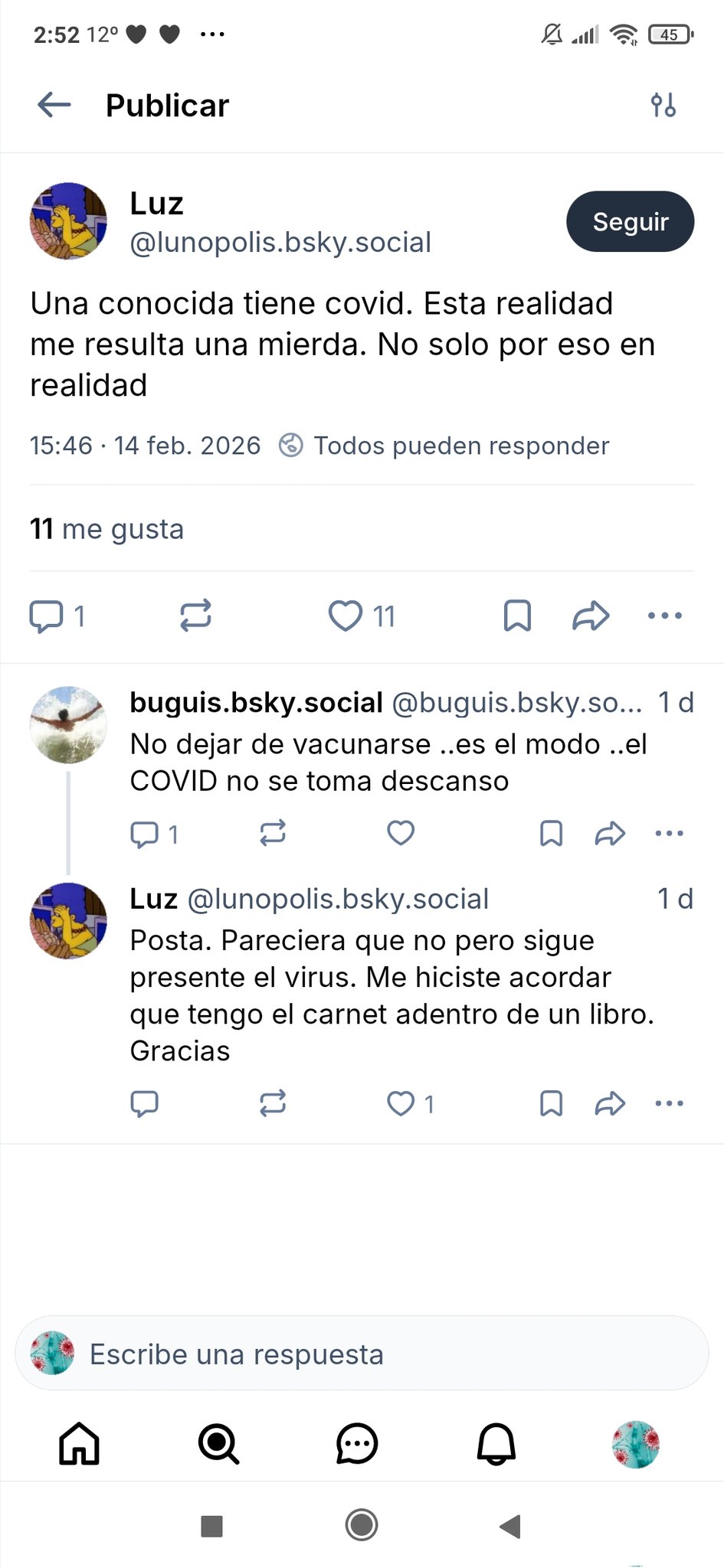Image resolution: width=724 pixels, height=1568 pixels.
Task: Bookmark Luz's main post
Action: pos(517,616)
